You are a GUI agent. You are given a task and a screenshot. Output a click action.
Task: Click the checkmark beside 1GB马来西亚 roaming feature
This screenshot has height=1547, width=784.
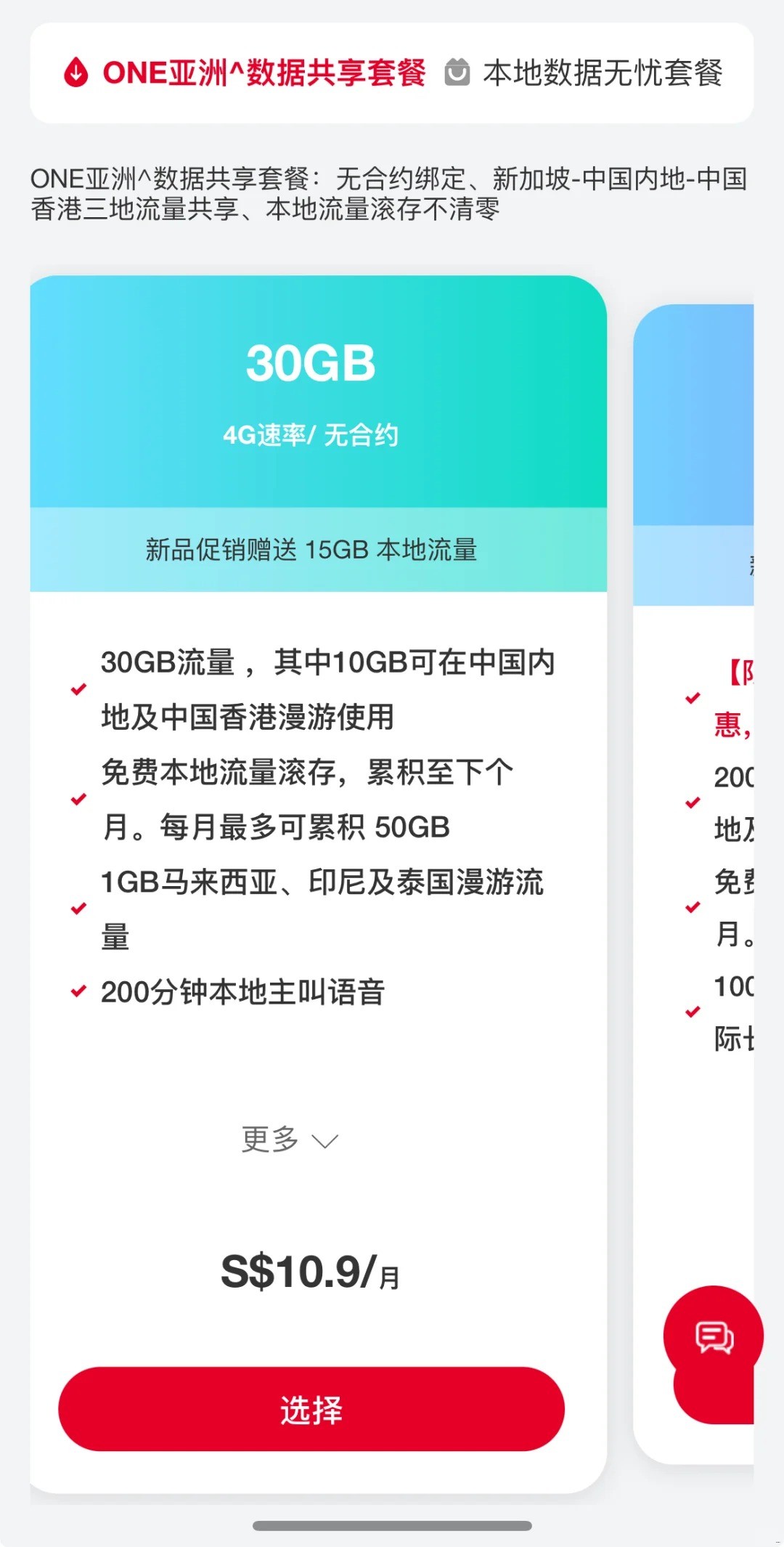click(77, 908)
